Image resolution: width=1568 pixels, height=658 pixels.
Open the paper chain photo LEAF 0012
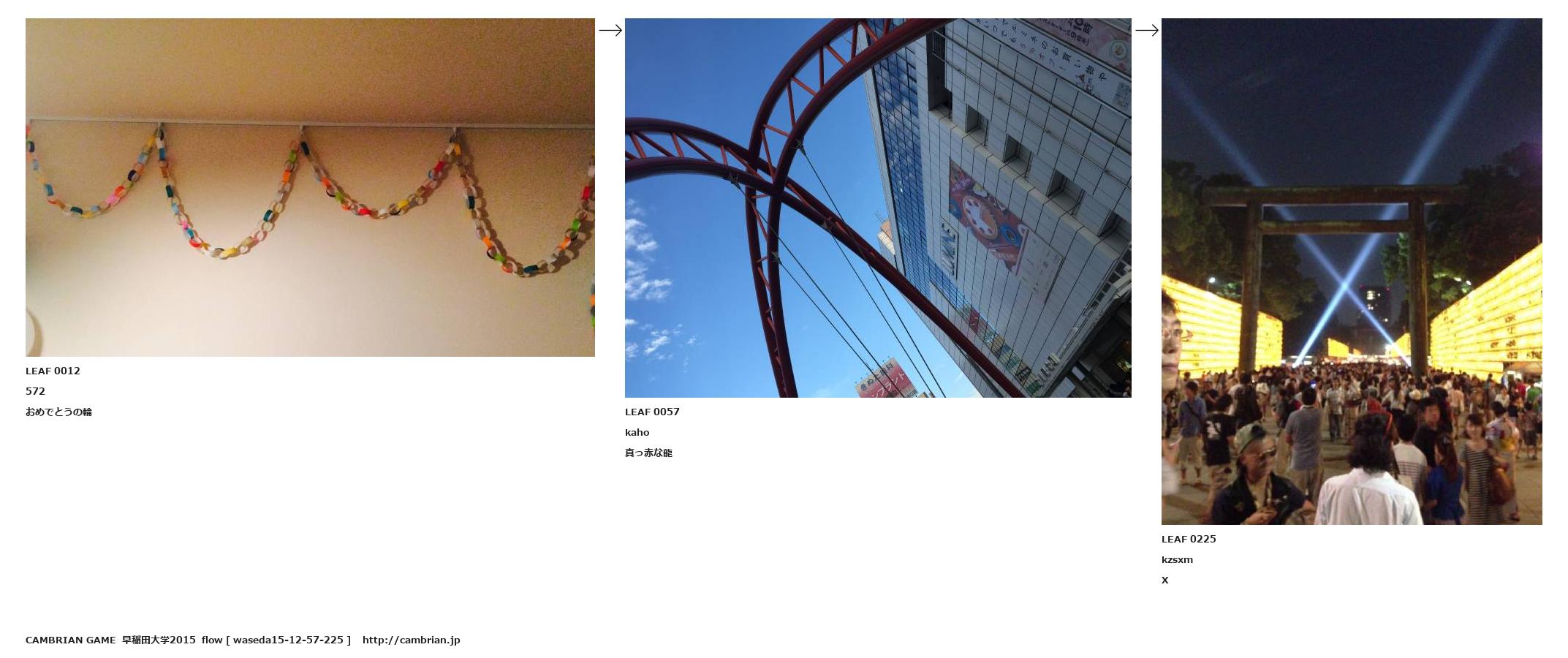pyautogui.click(x=310, y=187)
